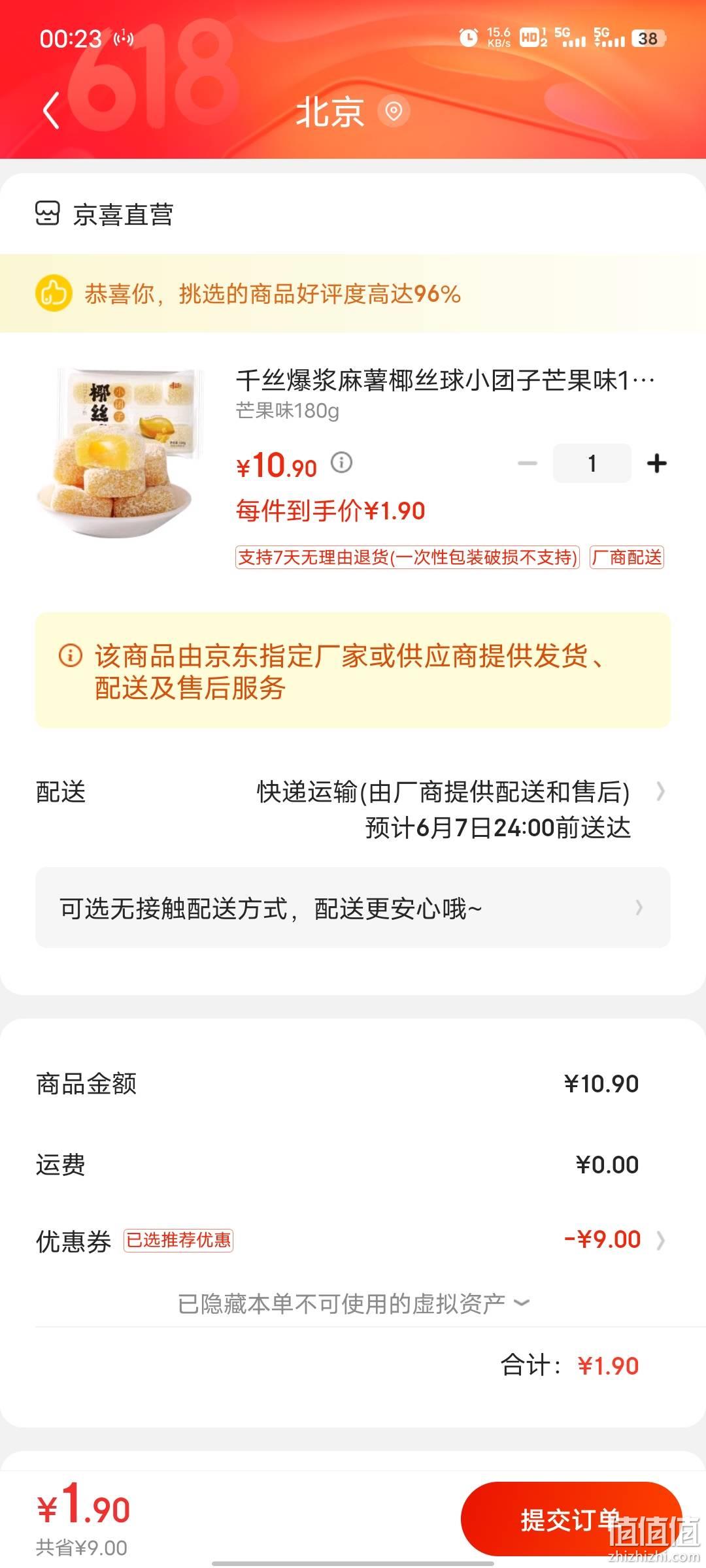Open price details info icon beside ¥10.90

click(341, 463)
